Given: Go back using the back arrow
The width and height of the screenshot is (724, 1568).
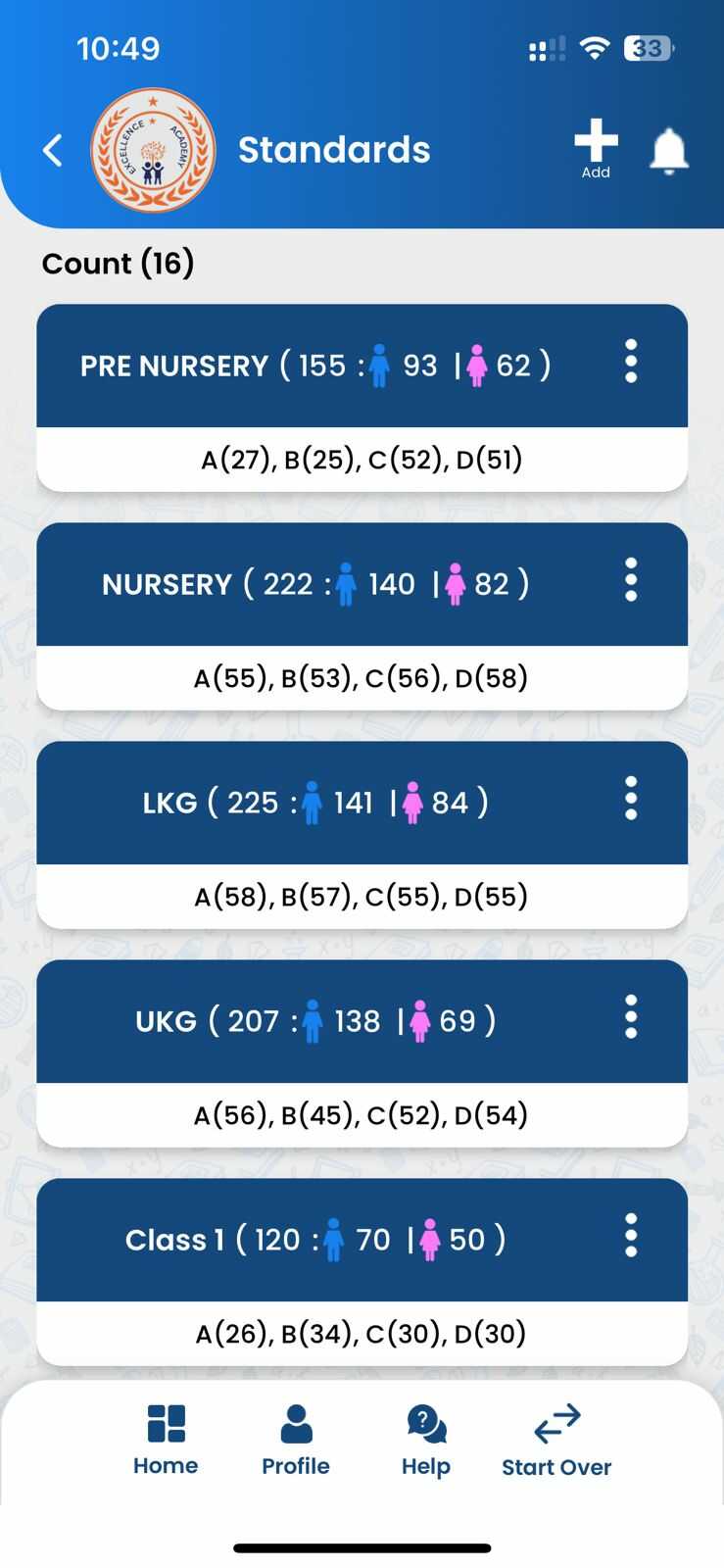Looking at the screenshot, I should 53,150.
